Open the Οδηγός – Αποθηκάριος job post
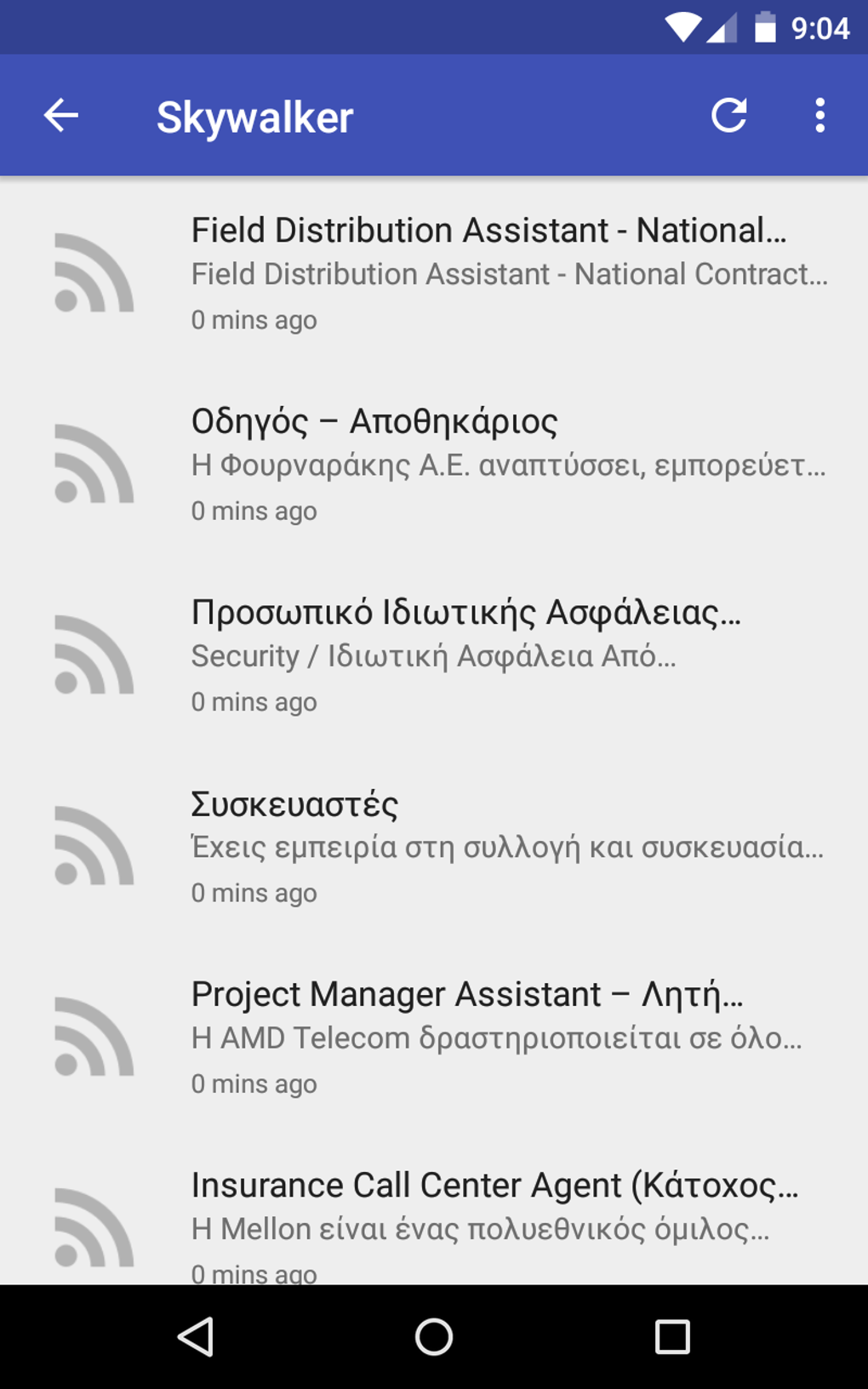Image resolution: width=868 pixels, height=1389 pixels. (x=434, y=464)
